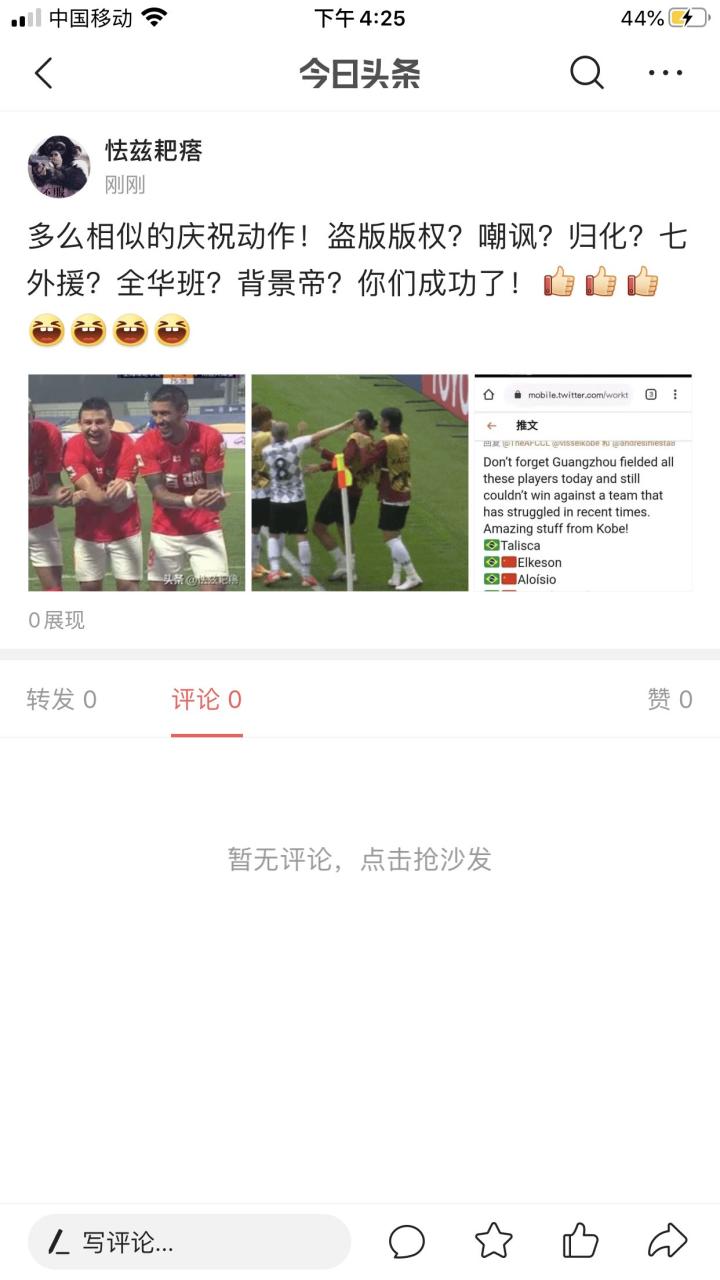Switch to the 转发 tab
Screen dimensions: 720x1280
pos(61,699)
